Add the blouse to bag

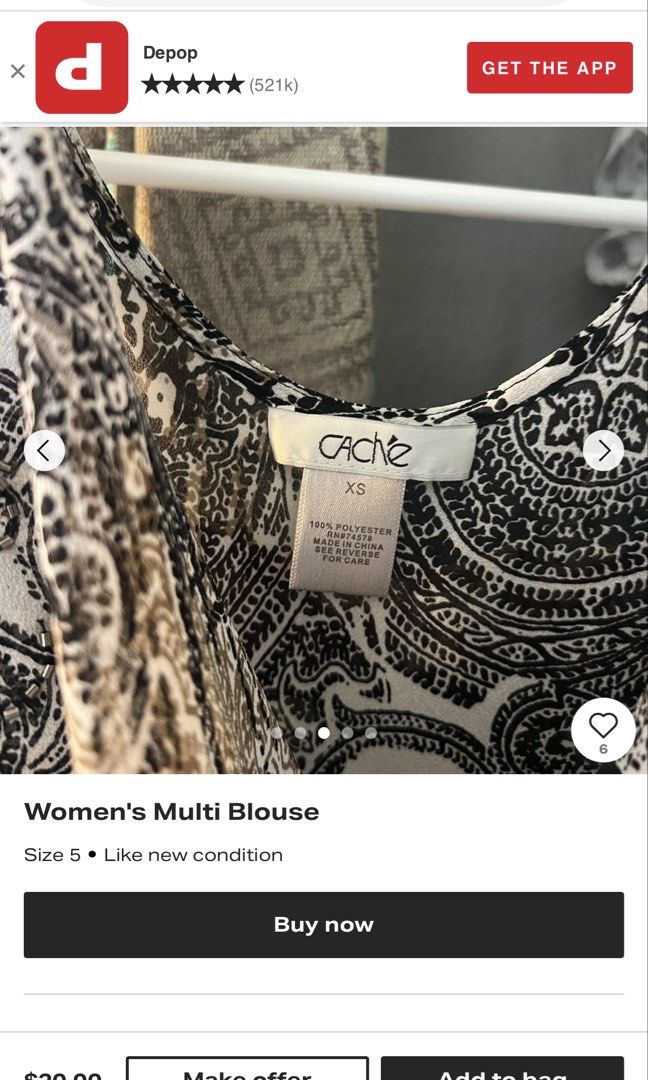[502, 1068]
